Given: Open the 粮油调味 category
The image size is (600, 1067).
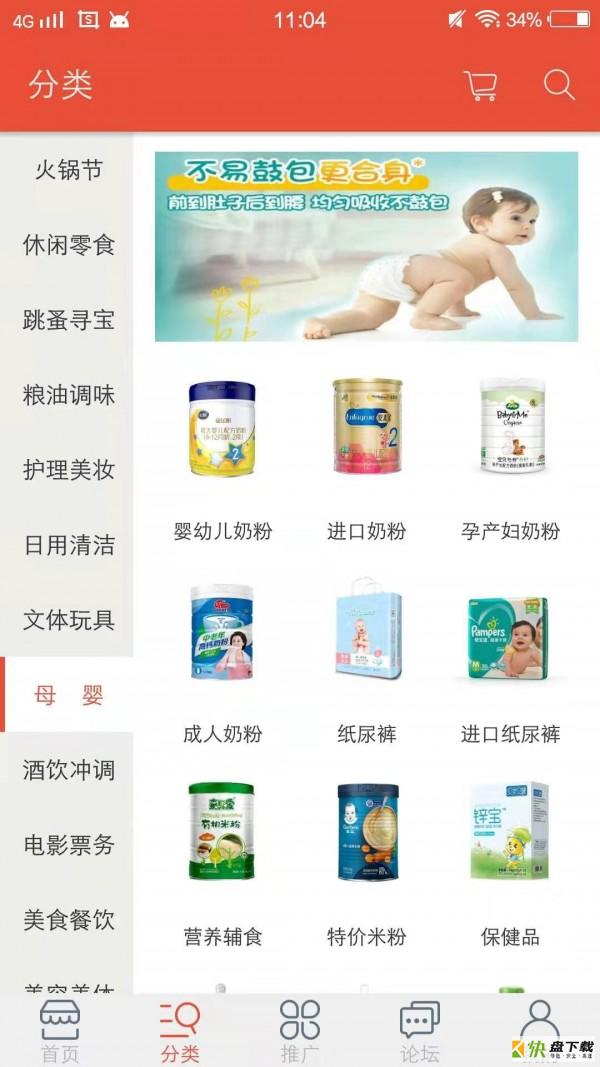Looking at the screenshot, I should click(x=68, y=395).
